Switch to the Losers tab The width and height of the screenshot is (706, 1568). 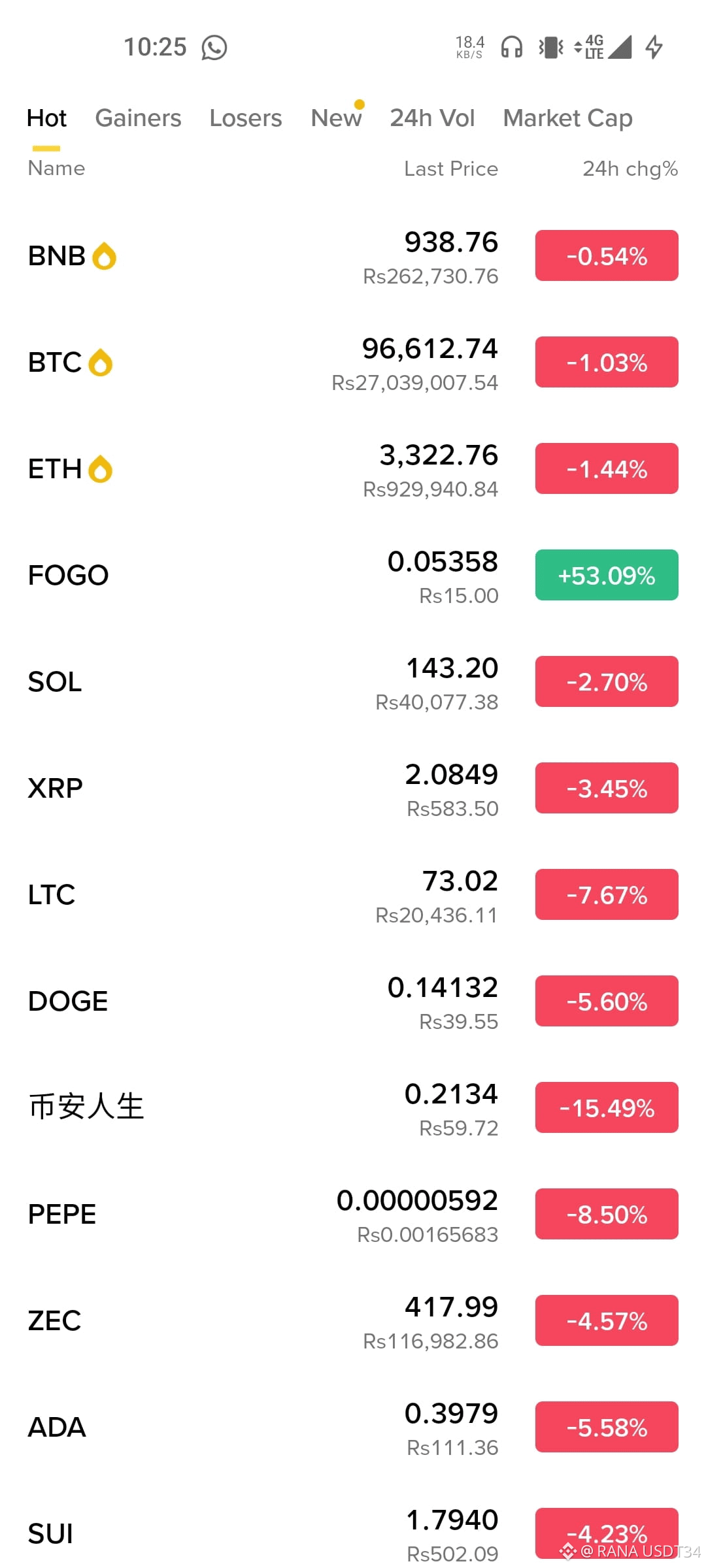(246, 118)
